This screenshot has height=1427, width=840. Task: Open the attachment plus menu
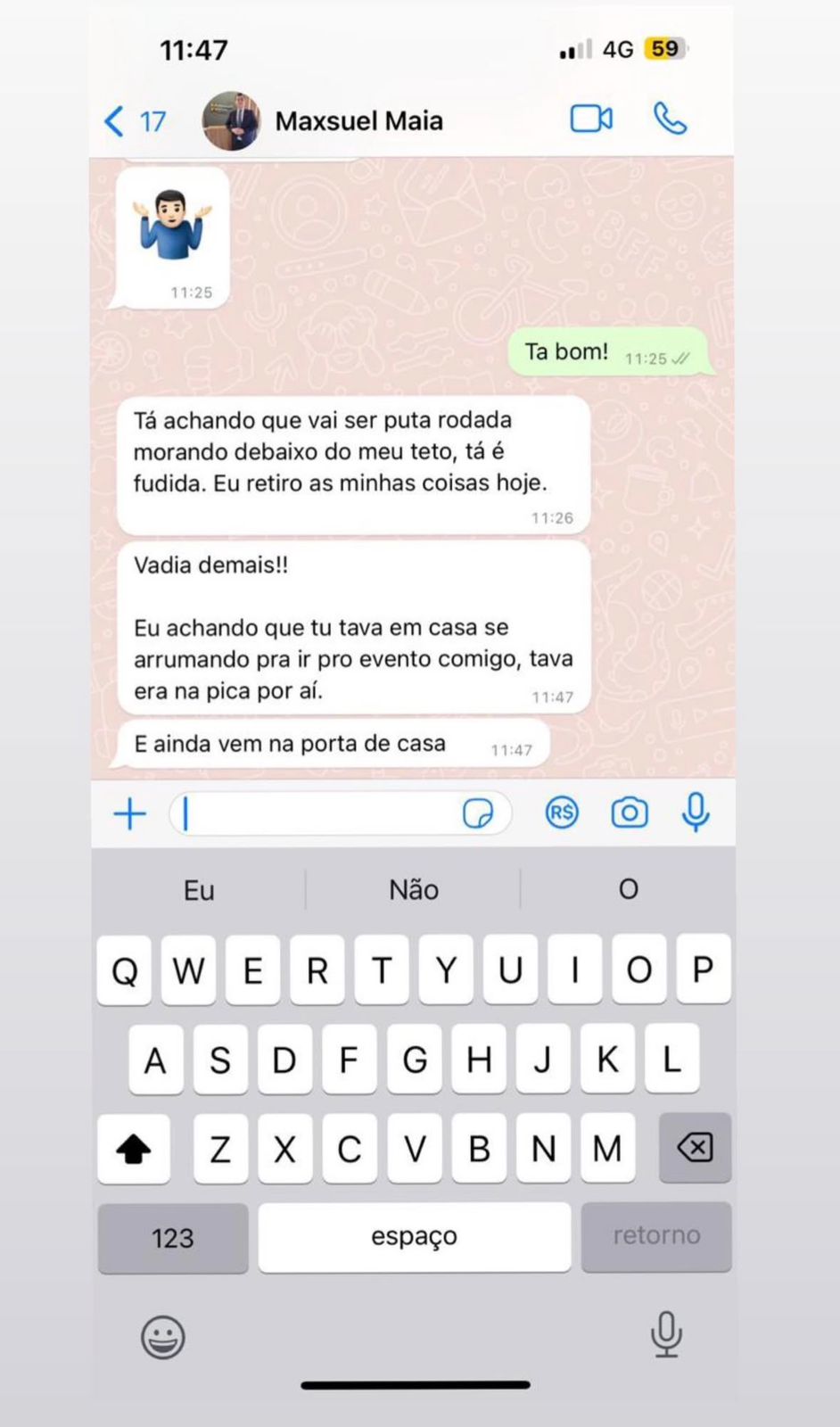(x=130, y=813)
